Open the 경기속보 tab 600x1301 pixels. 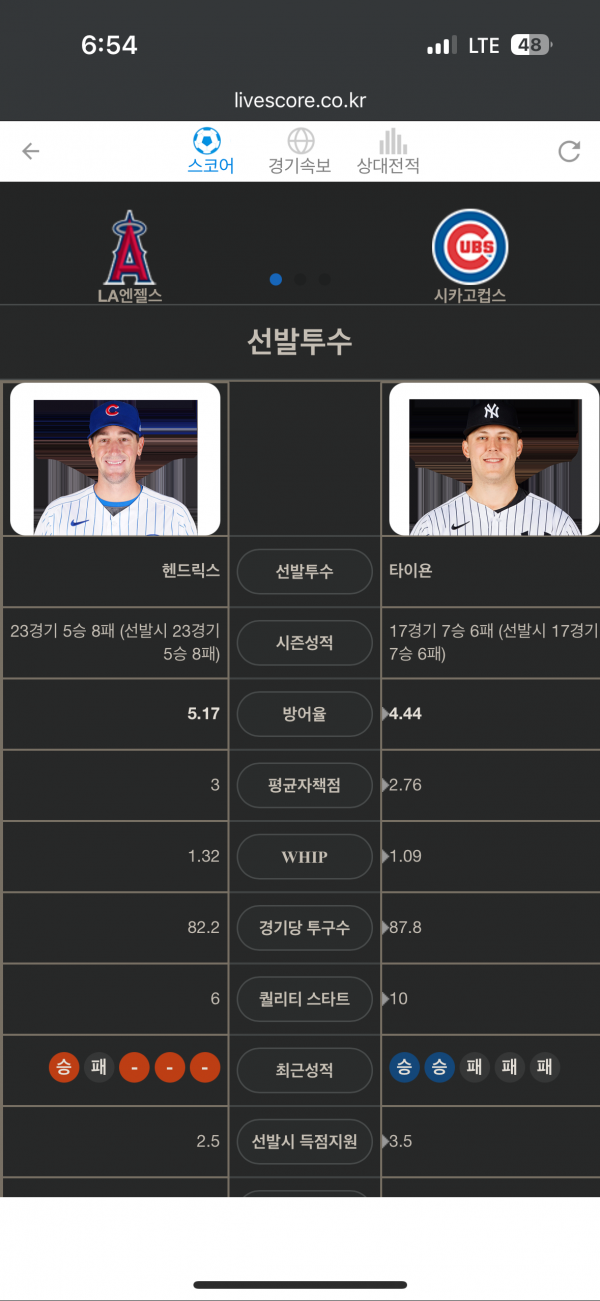pyautogui.click(x=300, y=151)
